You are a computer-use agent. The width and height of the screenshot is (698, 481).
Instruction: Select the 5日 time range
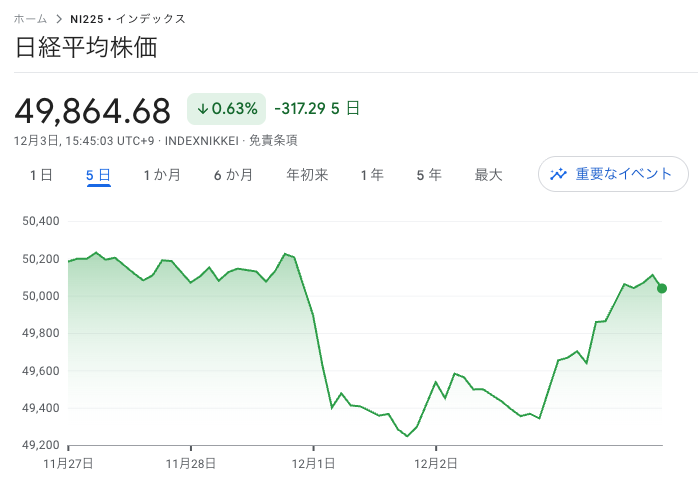98,175
